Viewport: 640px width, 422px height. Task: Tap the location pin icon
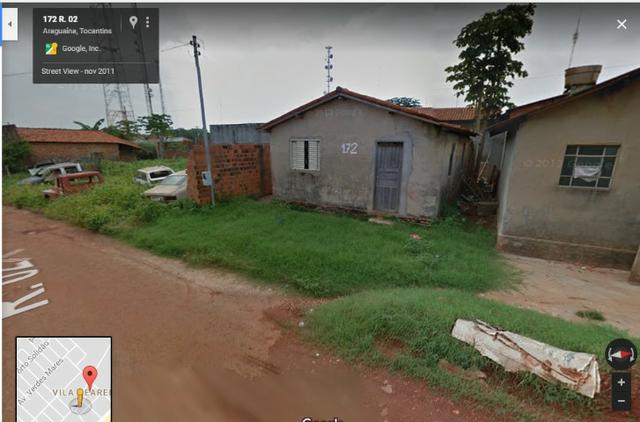pos(133,21)
